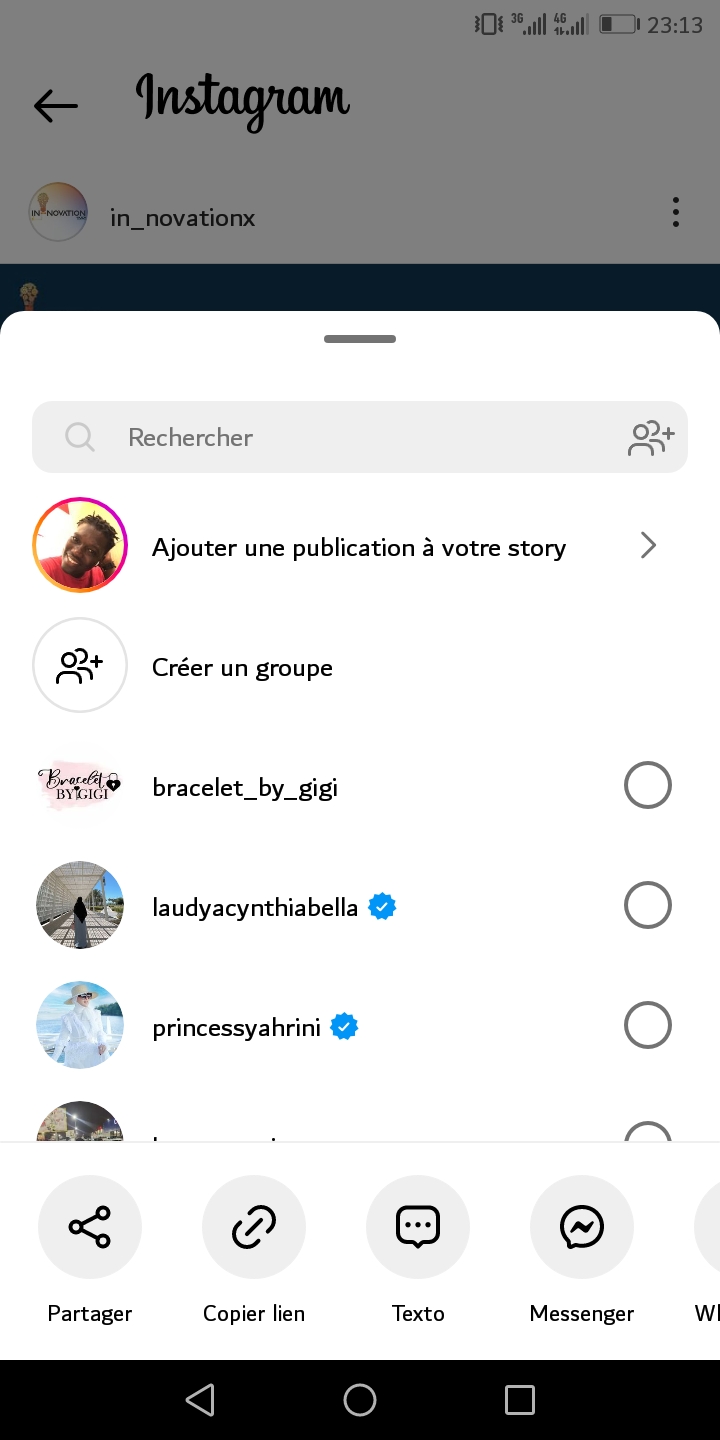The image size is (720, 1440).
Task: Tap the Partager share button
Action: [90, 1227]
